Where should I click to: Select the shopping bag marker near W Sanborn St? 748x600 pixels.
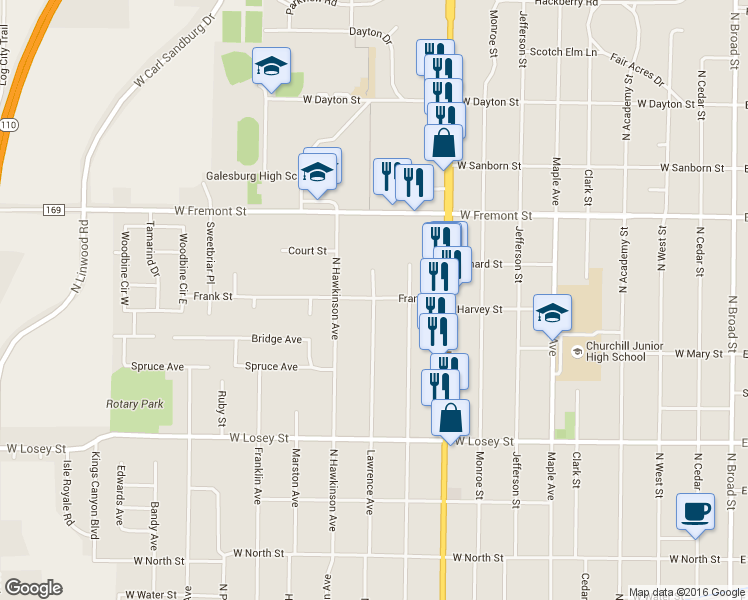(443, 145)
